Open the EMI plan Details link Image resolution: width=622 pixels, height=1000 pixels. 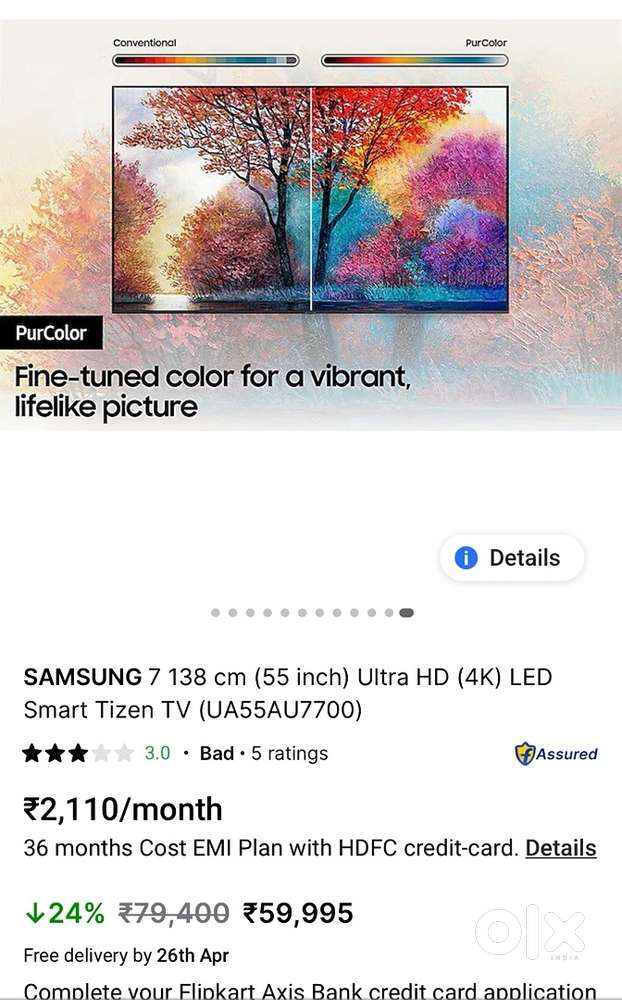pos(560,848)
